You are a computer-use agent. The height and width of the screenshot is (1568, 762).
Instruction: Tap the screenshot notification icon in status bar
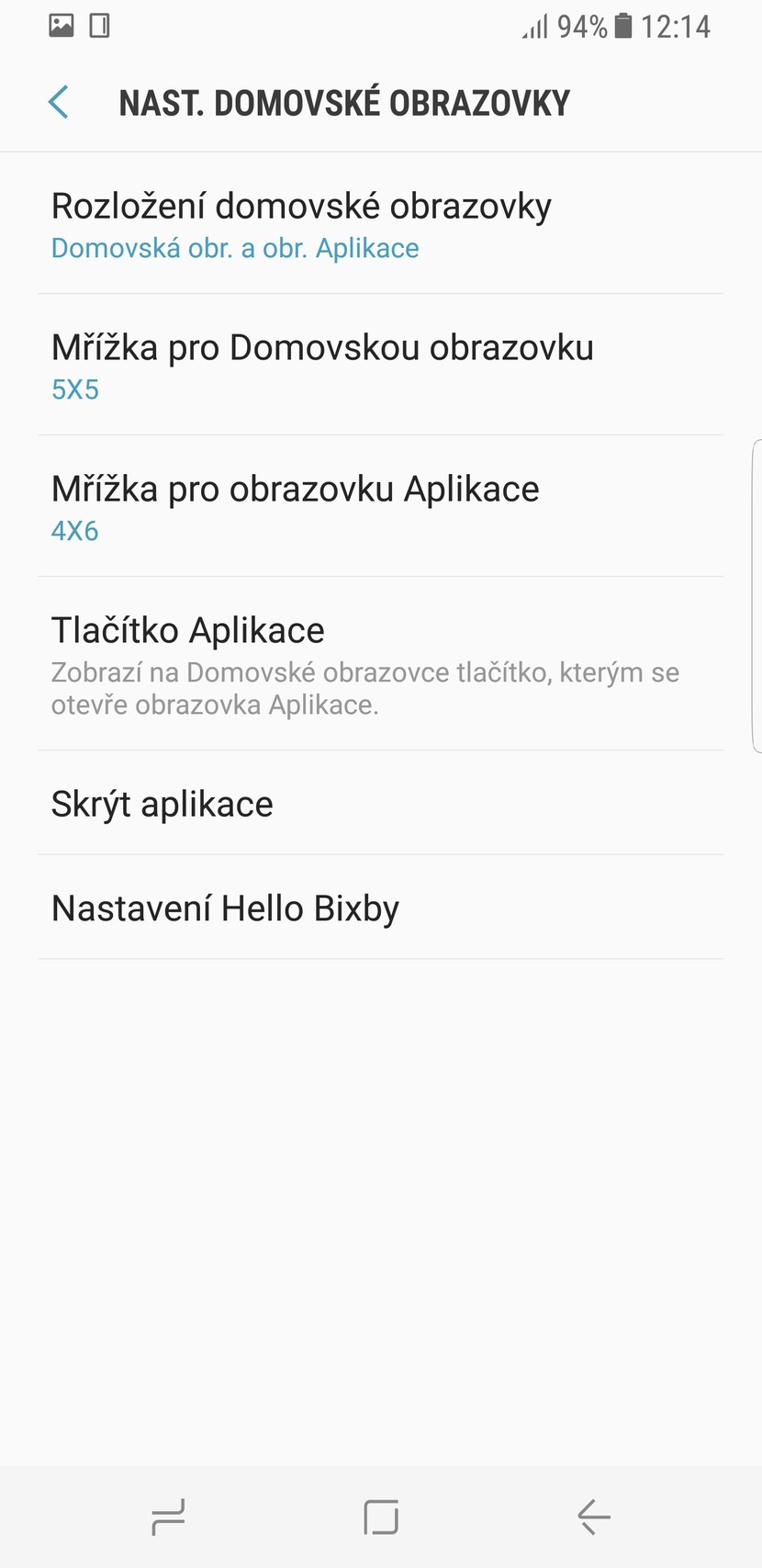coord(60,25)
